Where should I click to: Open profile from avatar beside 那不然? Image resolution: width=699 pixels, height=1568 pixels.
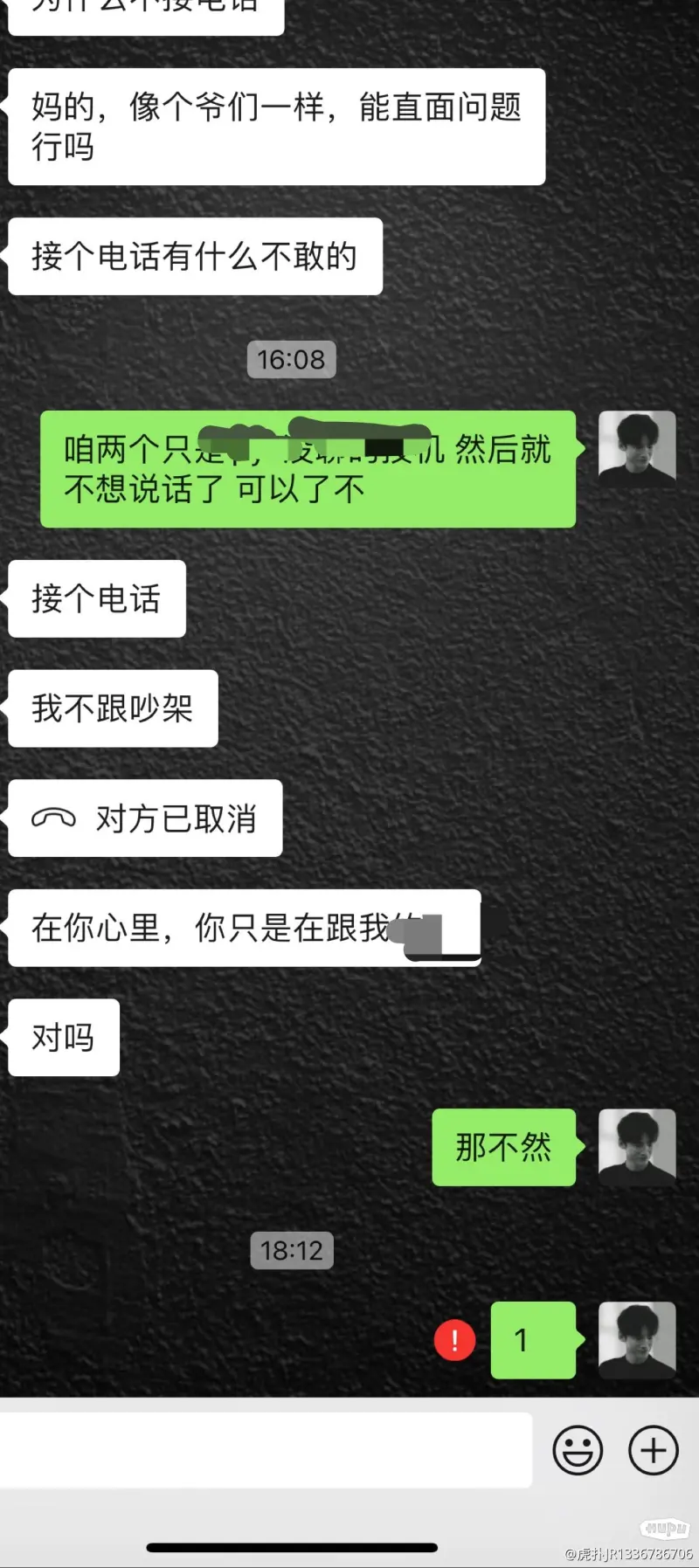pos(637,1147)
